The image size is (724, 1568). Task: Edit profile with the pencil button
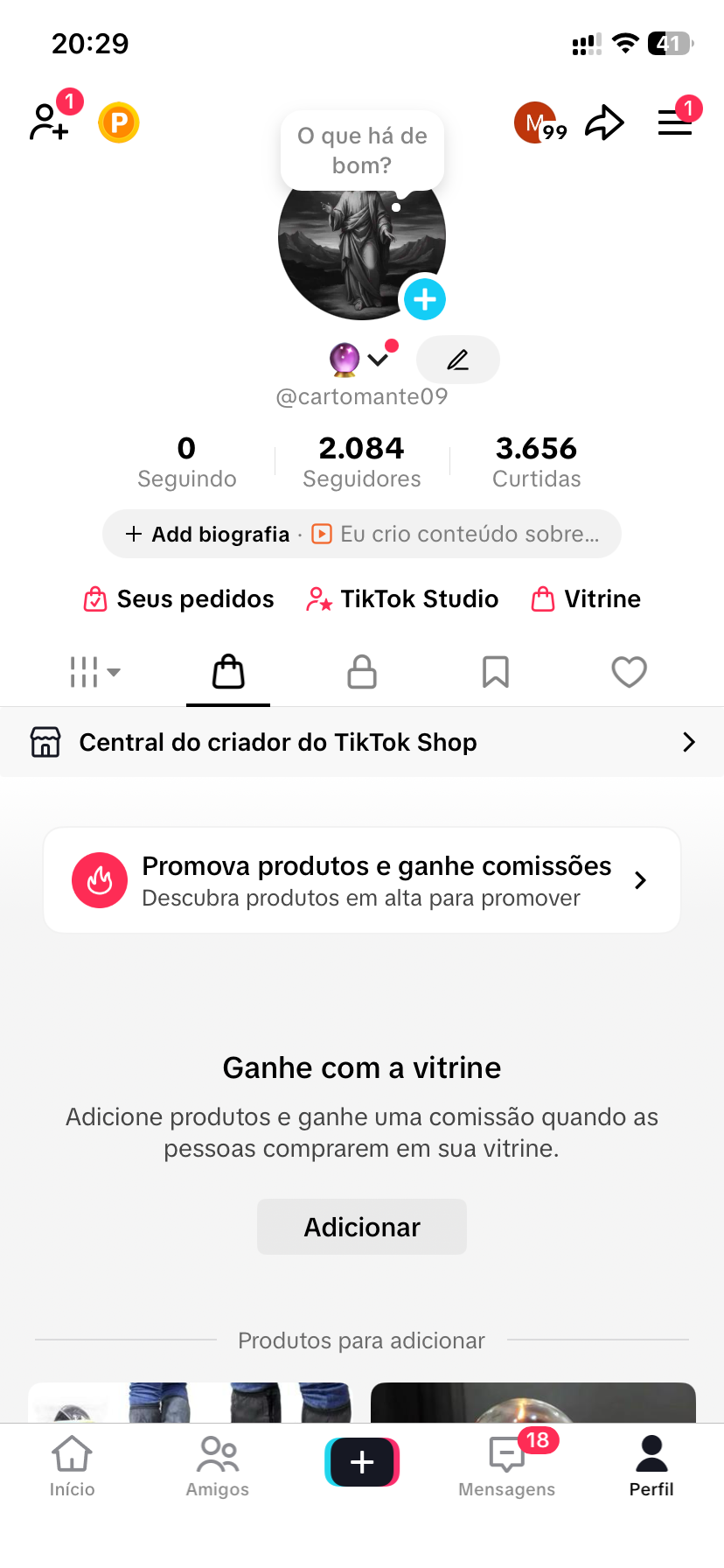click(x=458, y=360)
